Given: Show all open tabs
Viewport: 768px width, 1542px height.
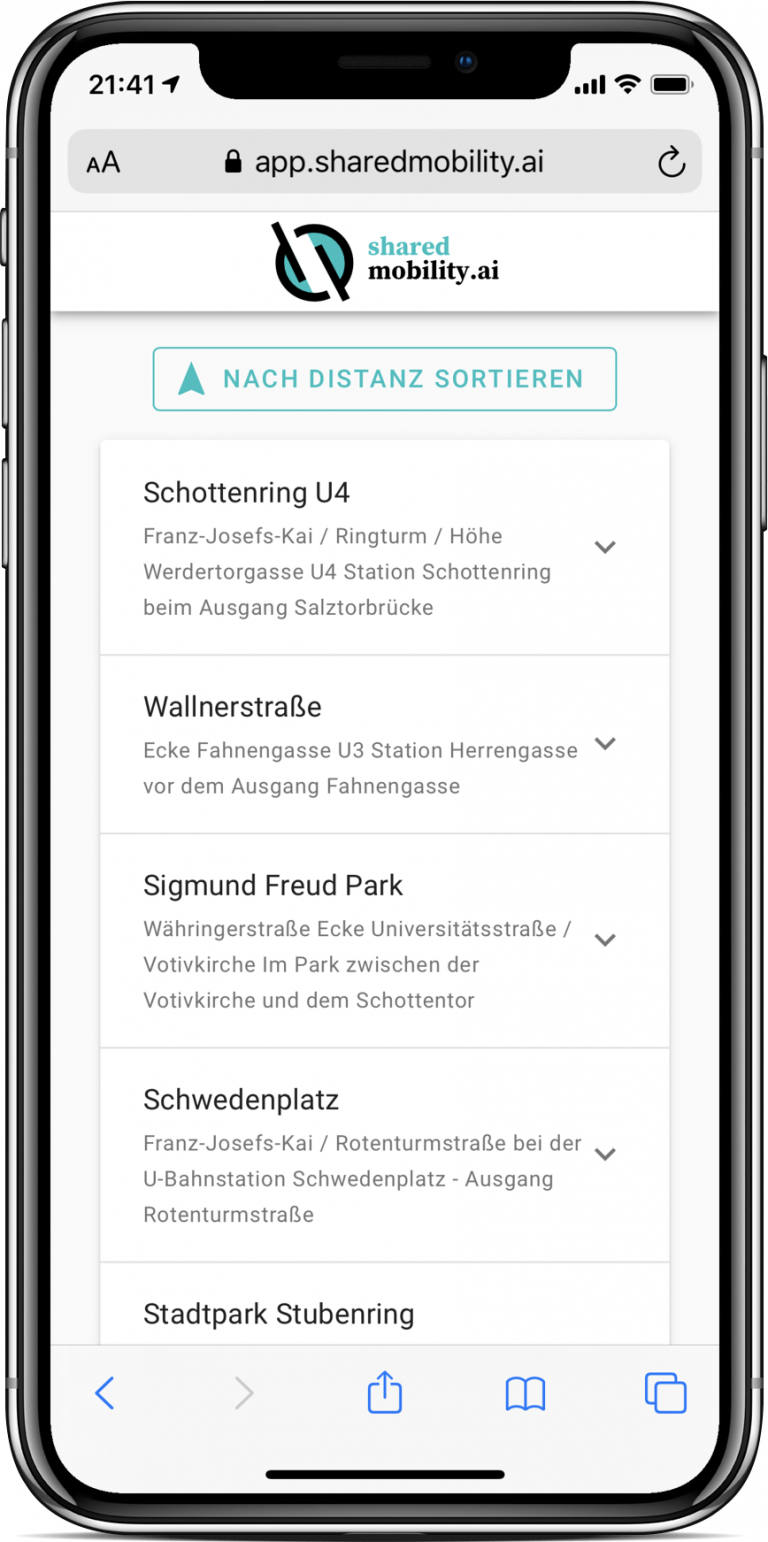Looking at the screenshot, I should pyautogui.click(x=665, y=1393).
